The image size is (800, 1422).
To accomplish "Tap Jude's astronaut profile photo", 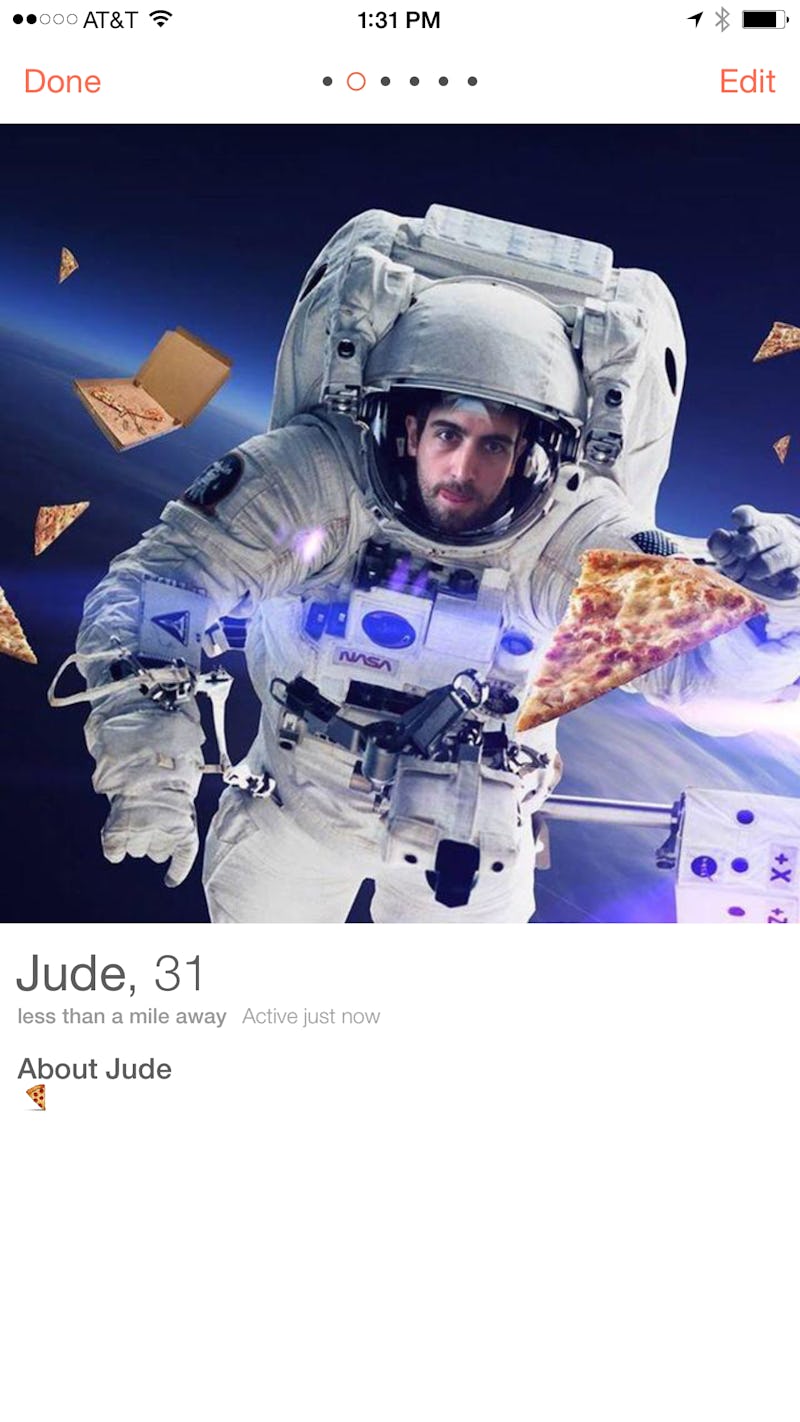I will (x=400, y=522).
